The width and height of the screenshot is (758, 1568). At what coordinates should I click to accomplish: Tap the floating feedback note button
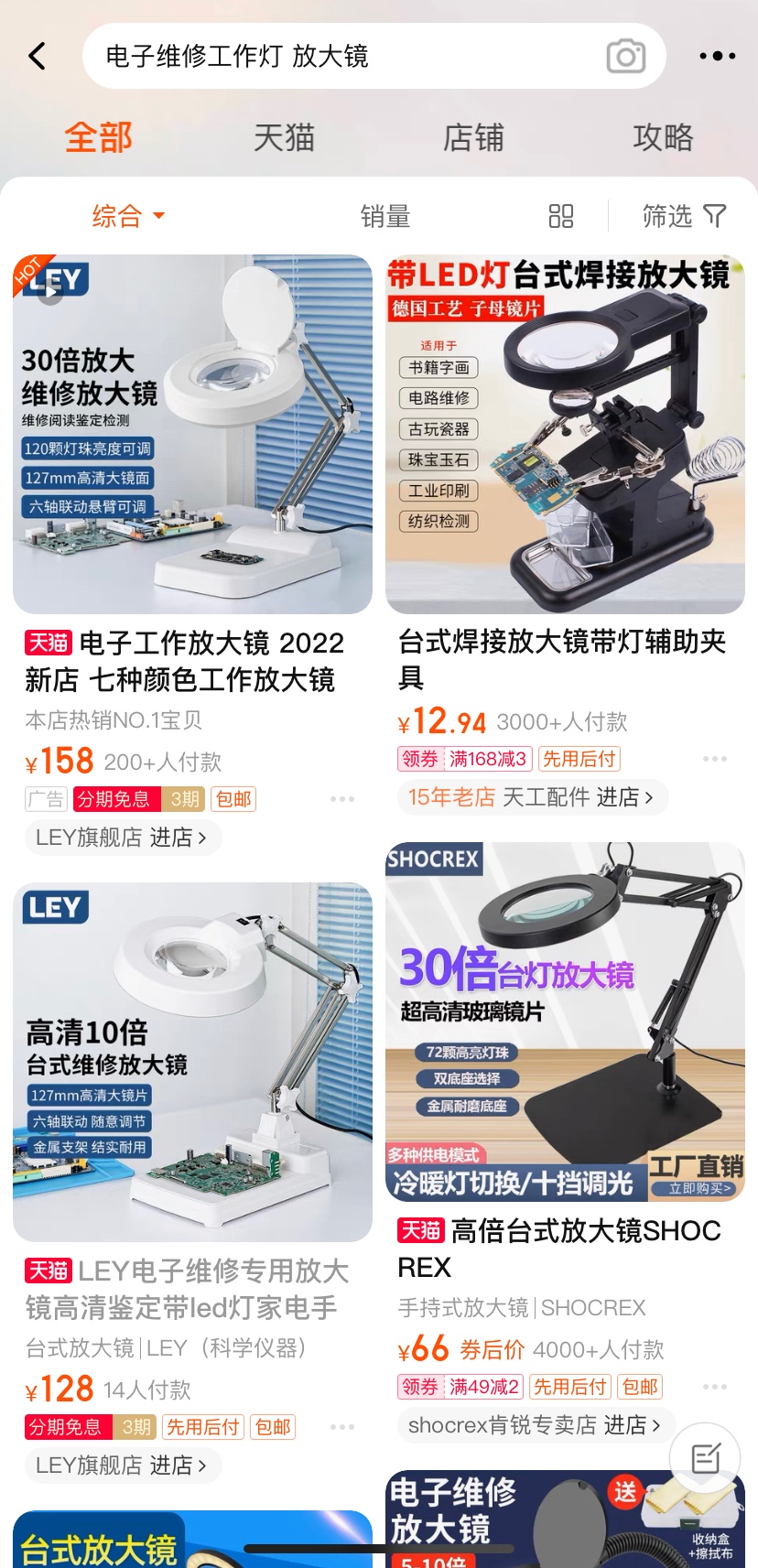705,1457
